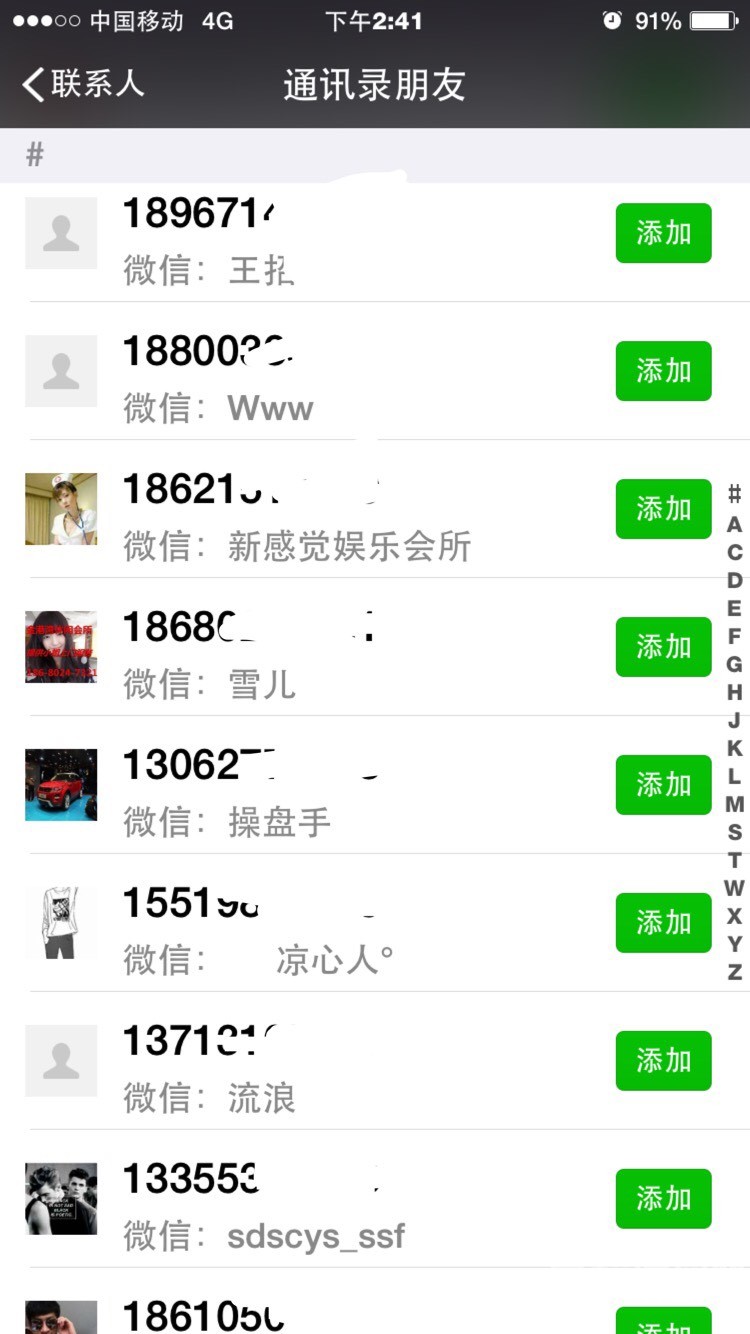Tap sdscys_ssf contact's black-and-white avatar
Viewport: 750px width, 1334px height.
61,1199
